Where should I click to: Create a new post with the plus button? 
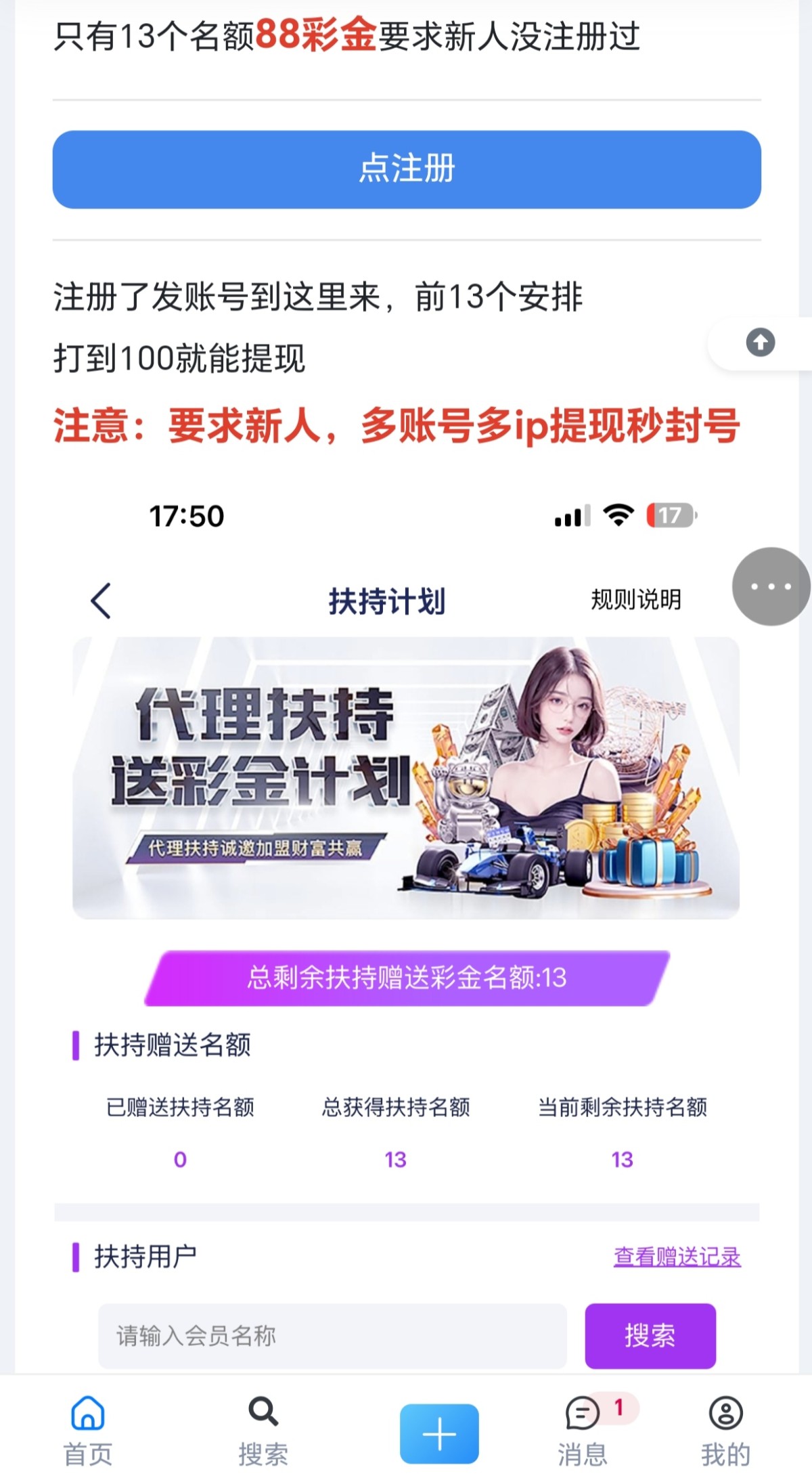point(439,1433)
